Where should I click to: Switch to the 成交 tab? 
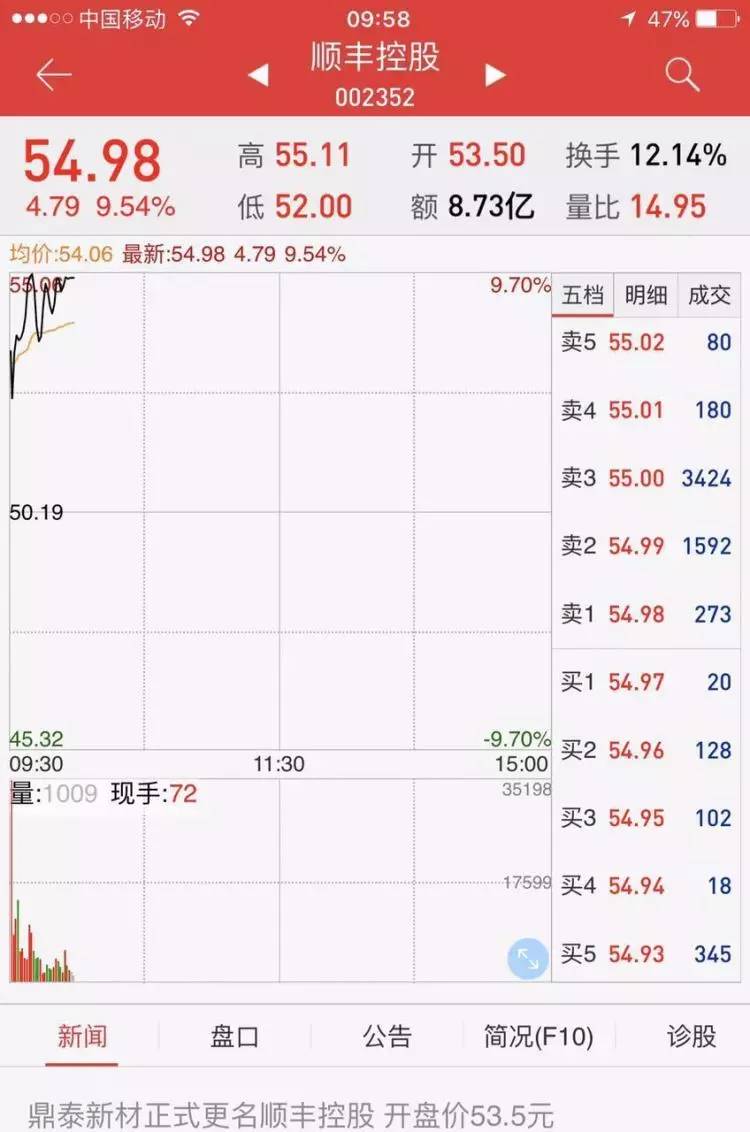pos(710,295)
